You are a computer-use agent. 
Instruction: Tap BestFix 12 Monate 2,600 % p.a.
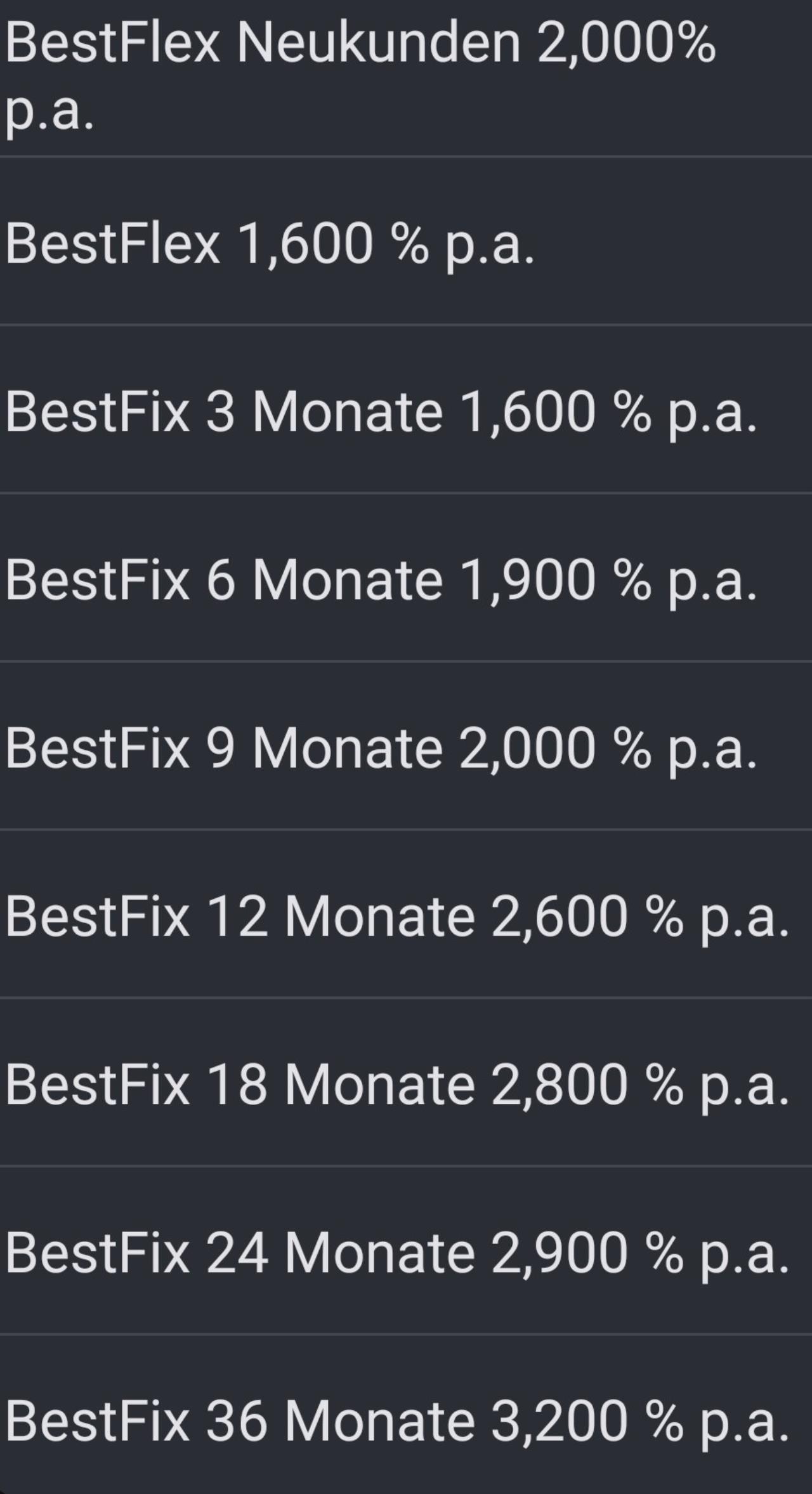pos(406,914)
